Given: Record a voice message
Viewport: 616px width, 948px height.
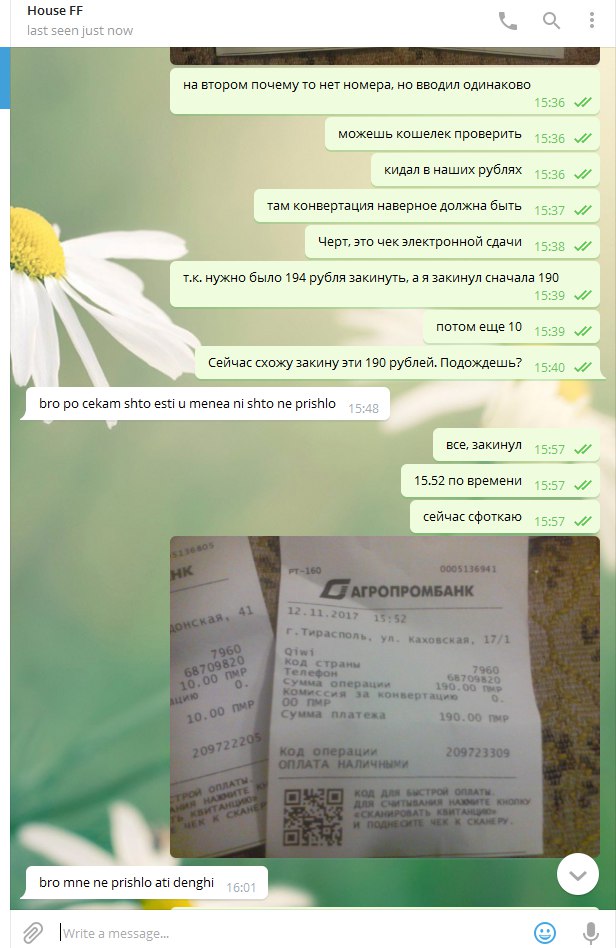Looking at the screenshot, I should [591, 932].
